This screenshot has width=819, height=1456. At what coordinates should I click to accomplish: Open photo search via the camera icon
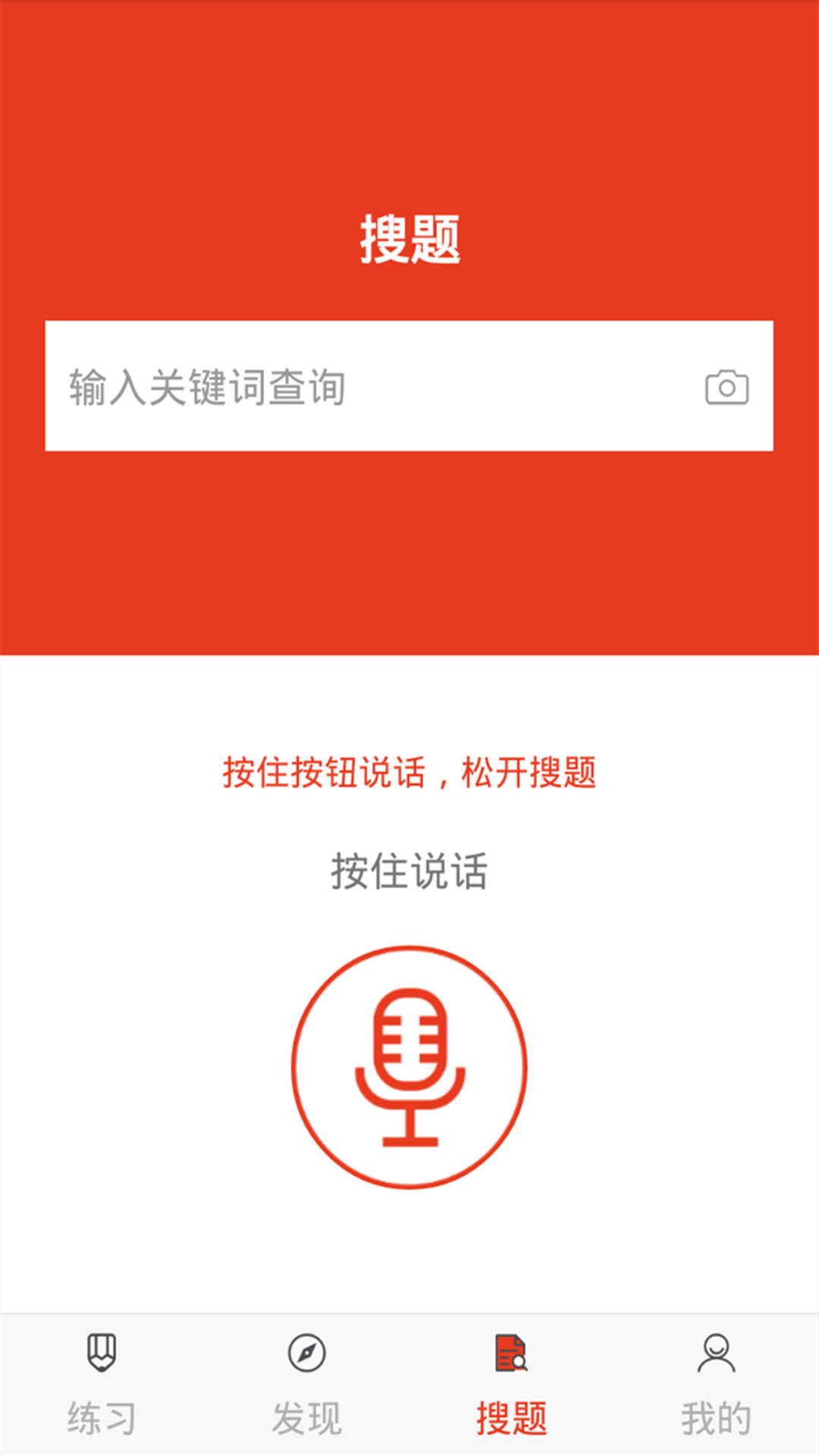click(726, 387)
